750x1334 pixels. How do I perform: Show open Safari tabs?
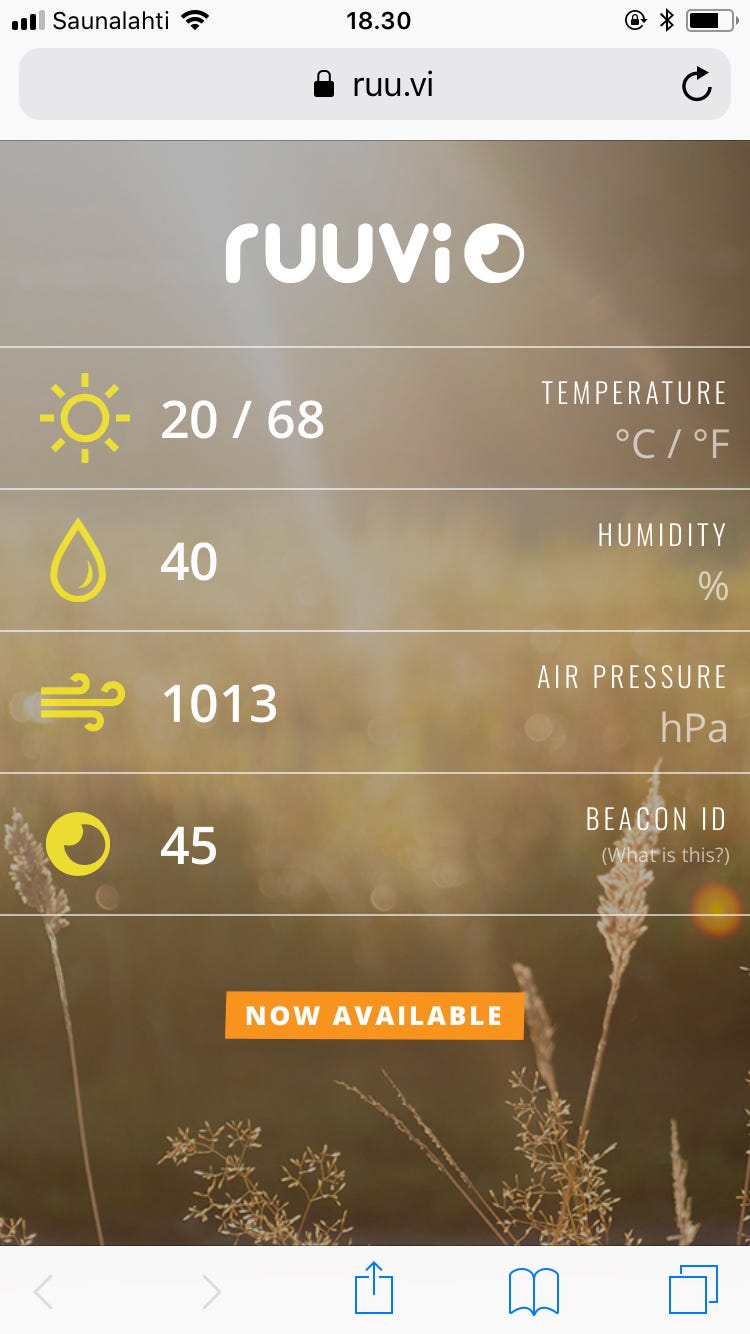(692, 1290)
